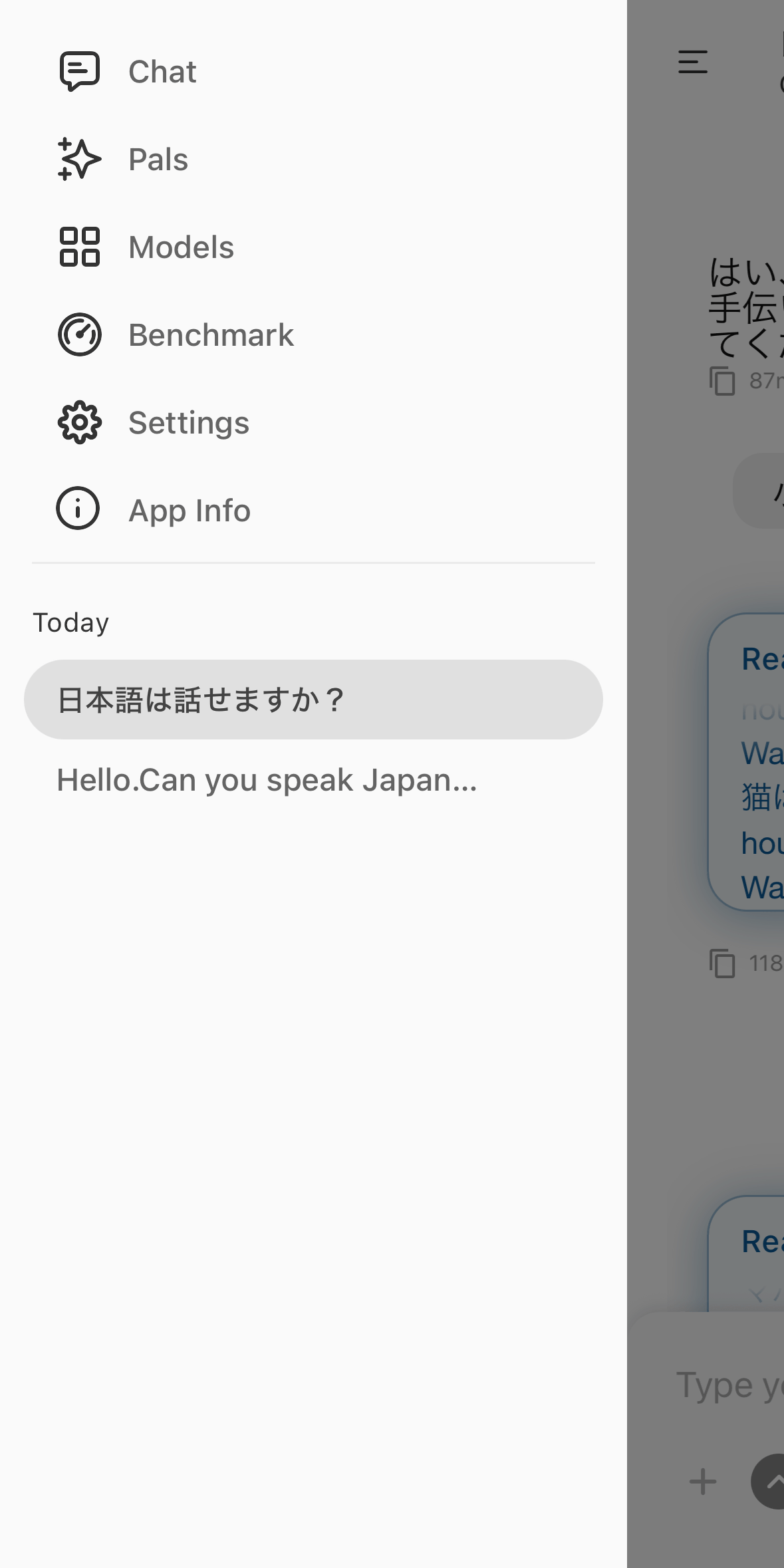Viewport: 784px width, 1568px height.
Task: Copy the message with the 118 readout
Action: 722,964
